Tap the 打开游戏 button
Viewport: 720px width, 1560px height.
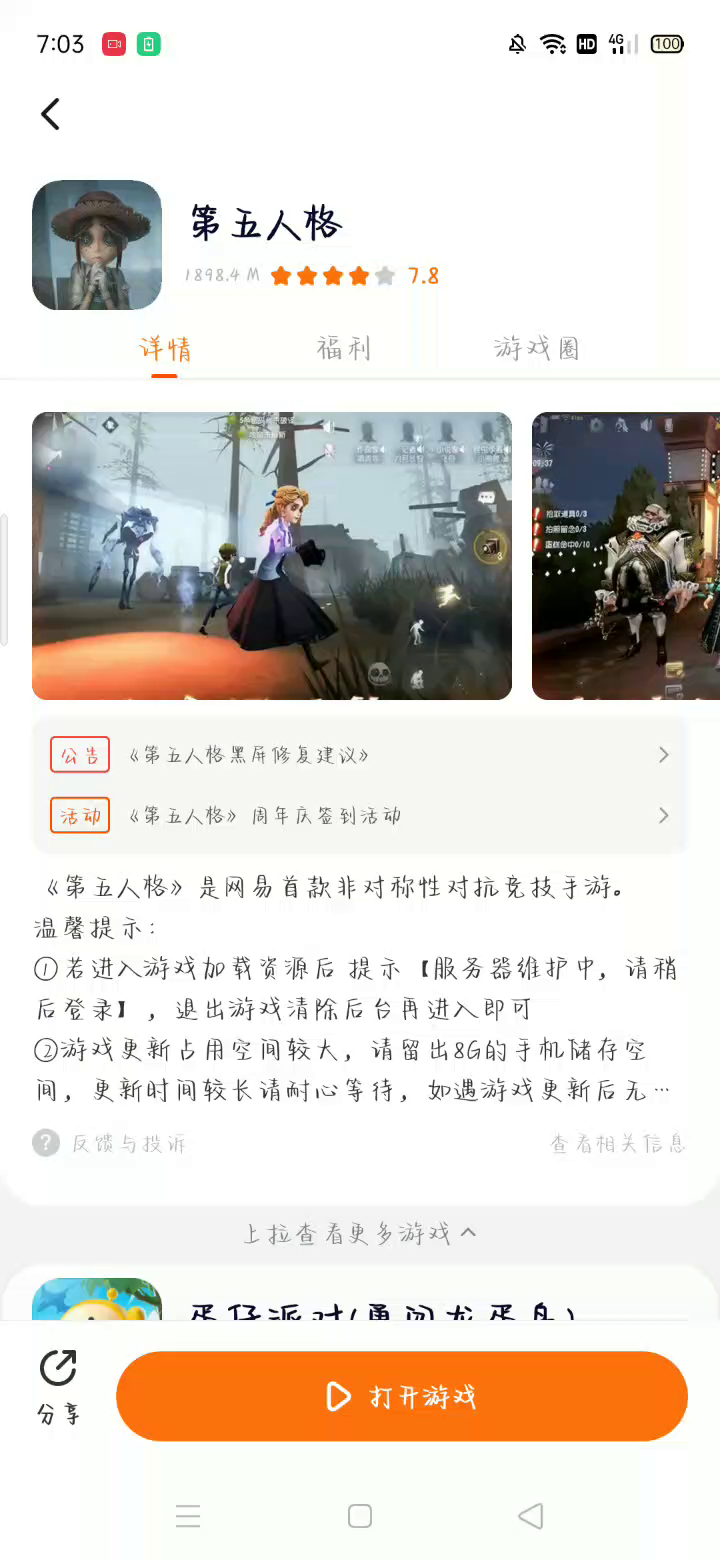pyautogui.click(x=402, y=1396)
